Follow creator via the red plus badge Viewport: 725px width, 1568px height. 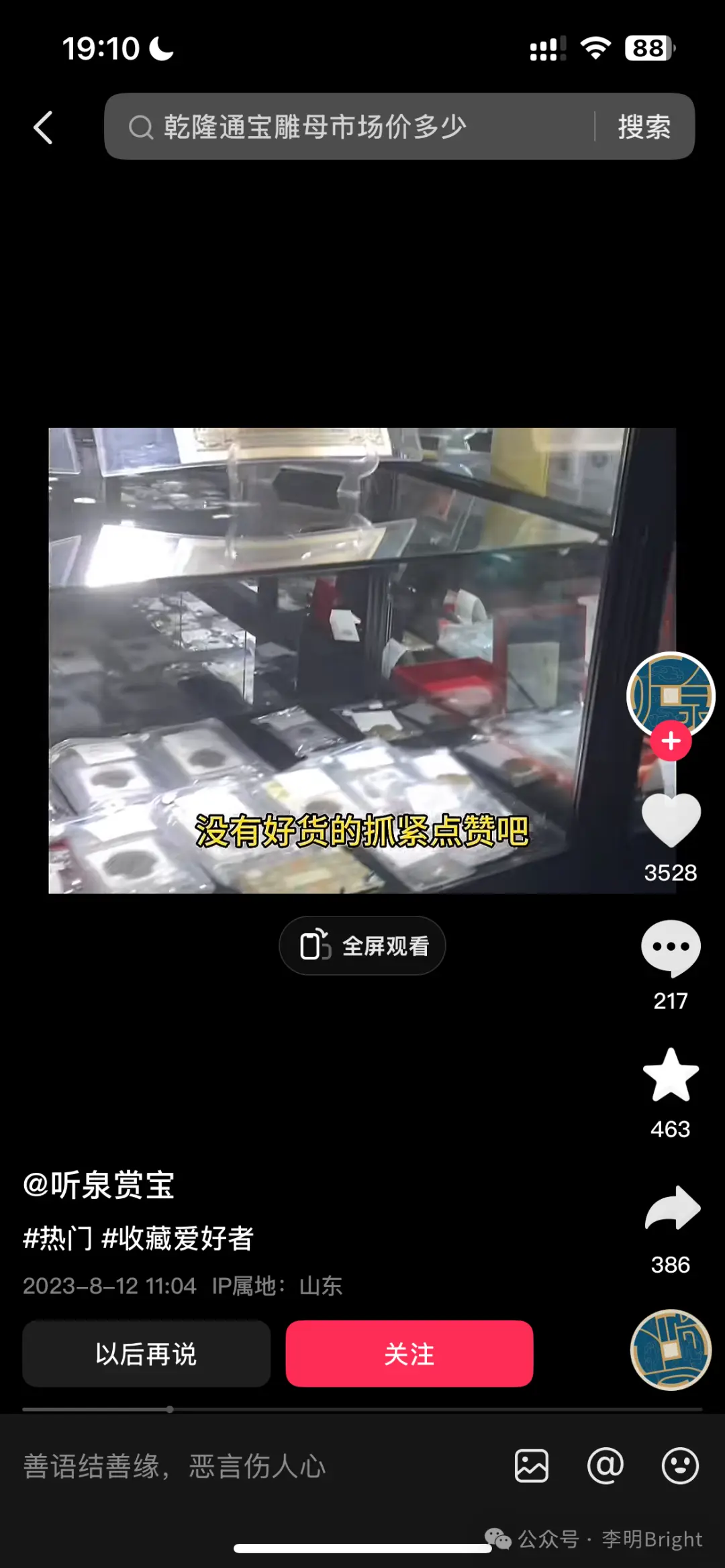point(671,741)
